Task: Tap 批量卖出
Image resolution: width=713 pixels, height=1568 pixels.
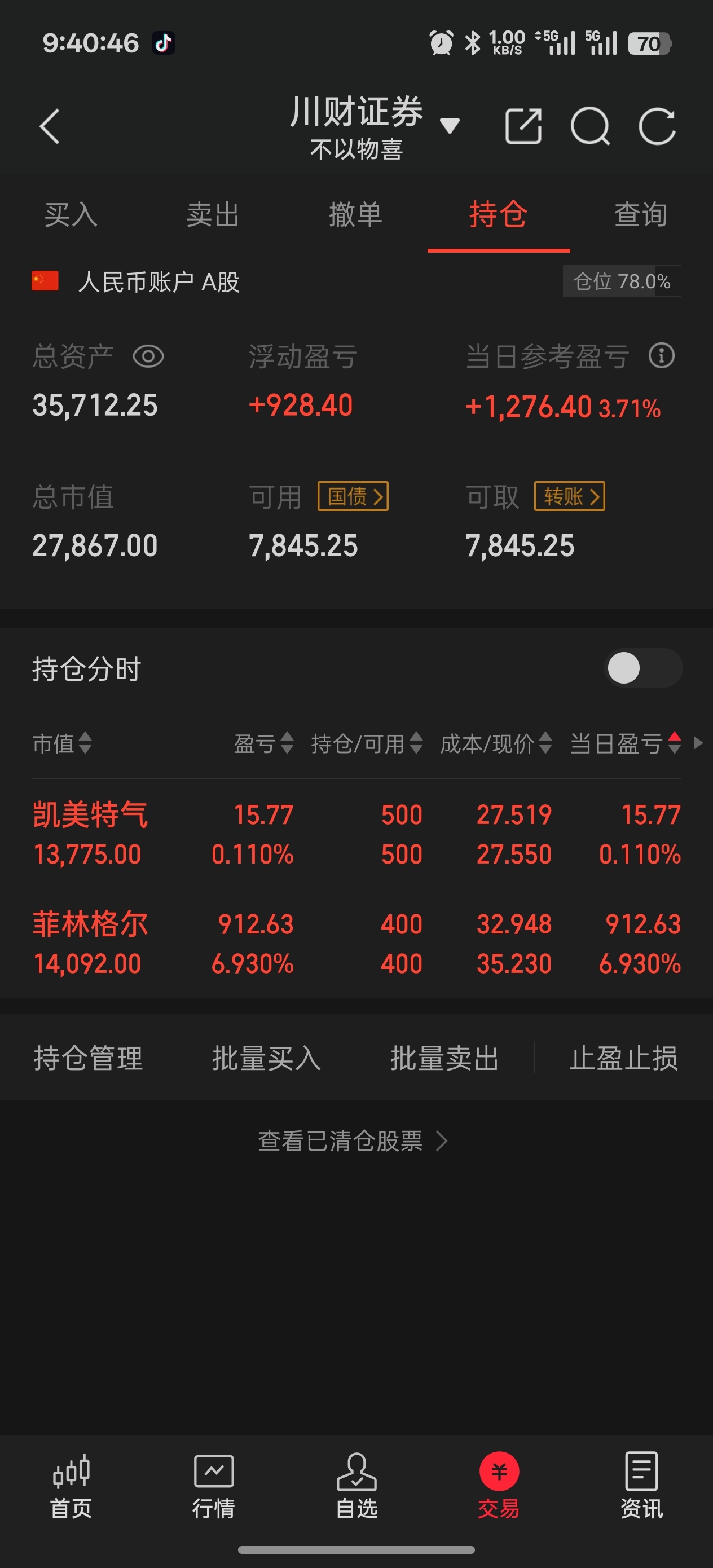Action: click(445, 1058)
